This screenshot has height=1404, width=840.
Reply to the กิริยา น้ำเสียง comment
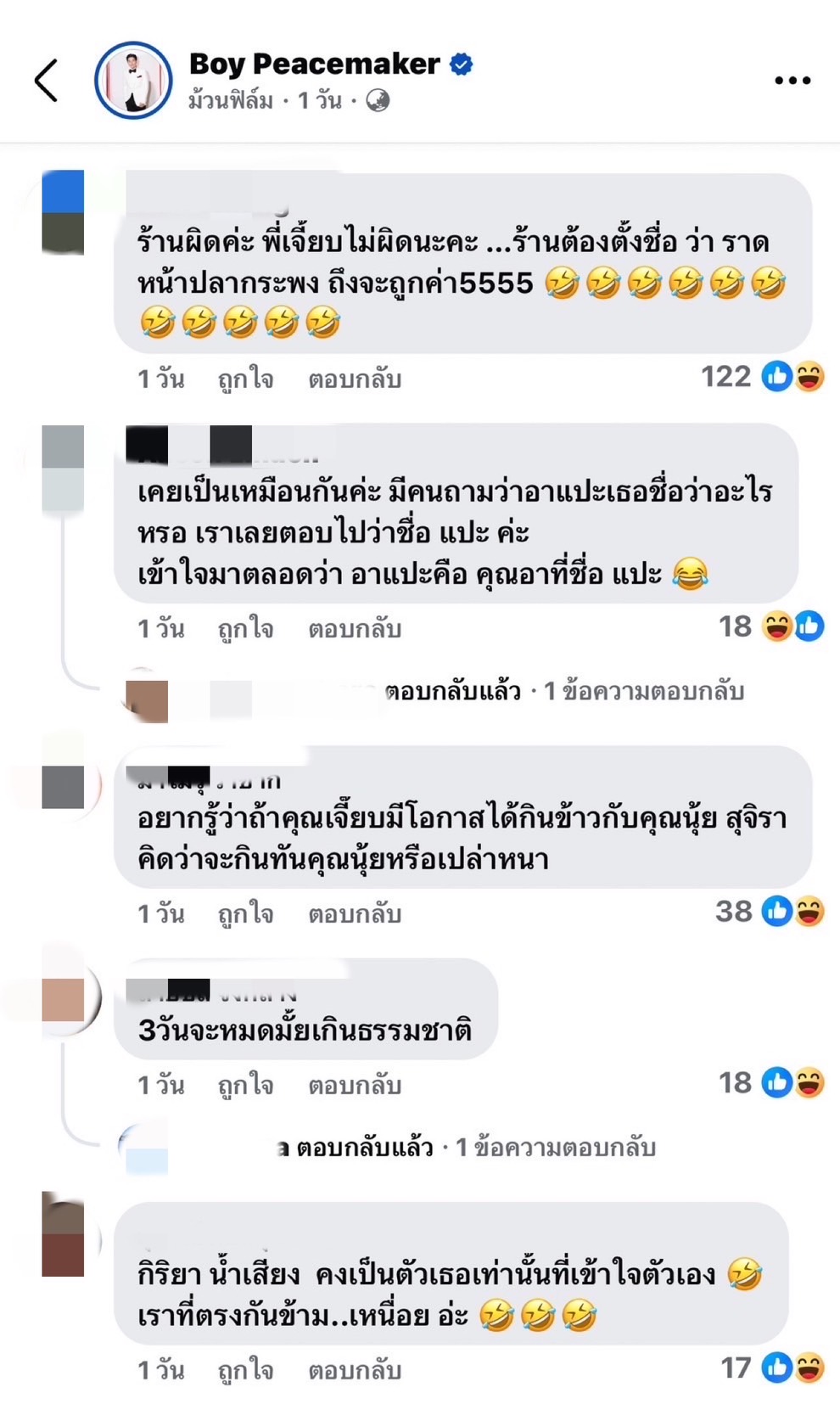tap(354, 1370)
